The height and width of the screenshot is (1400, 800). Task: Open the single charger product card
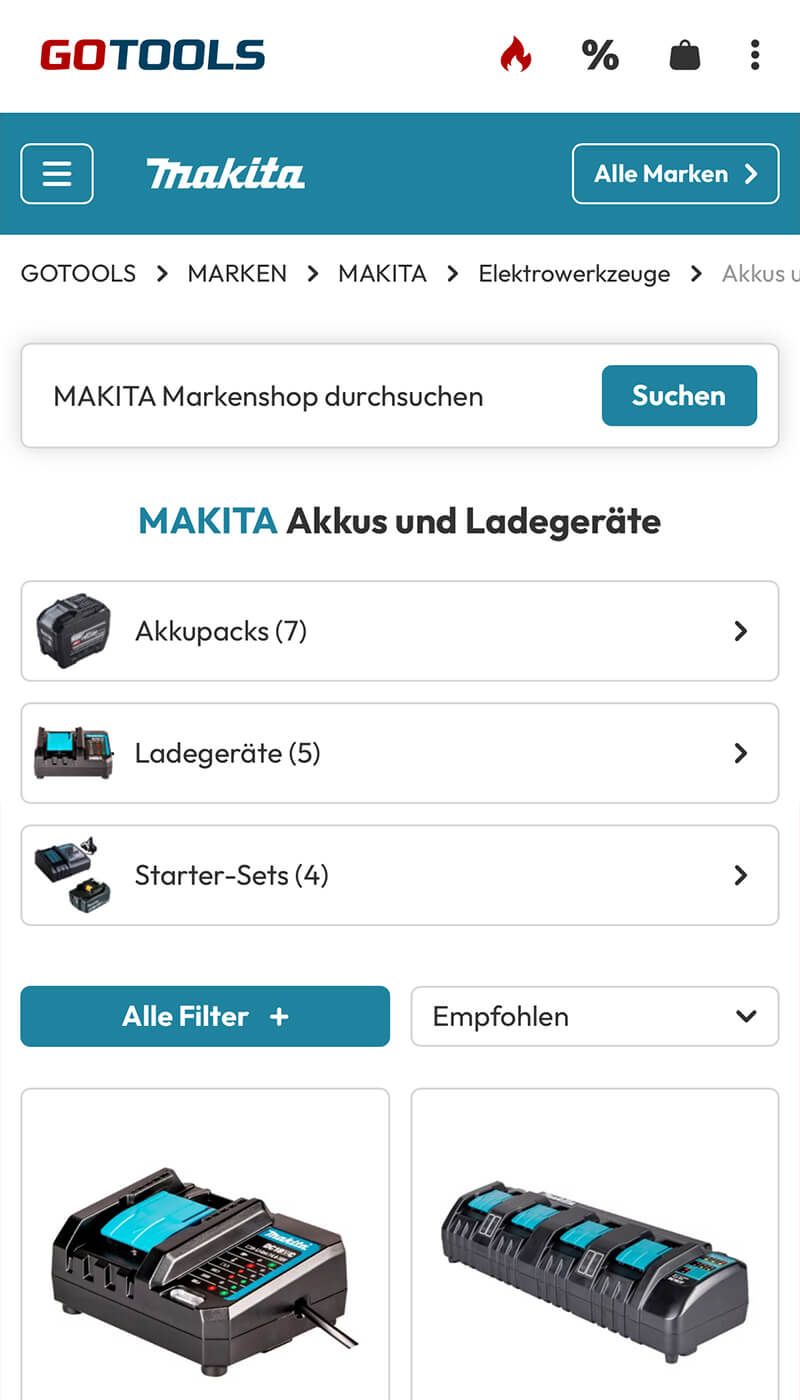coord(205,1245)
